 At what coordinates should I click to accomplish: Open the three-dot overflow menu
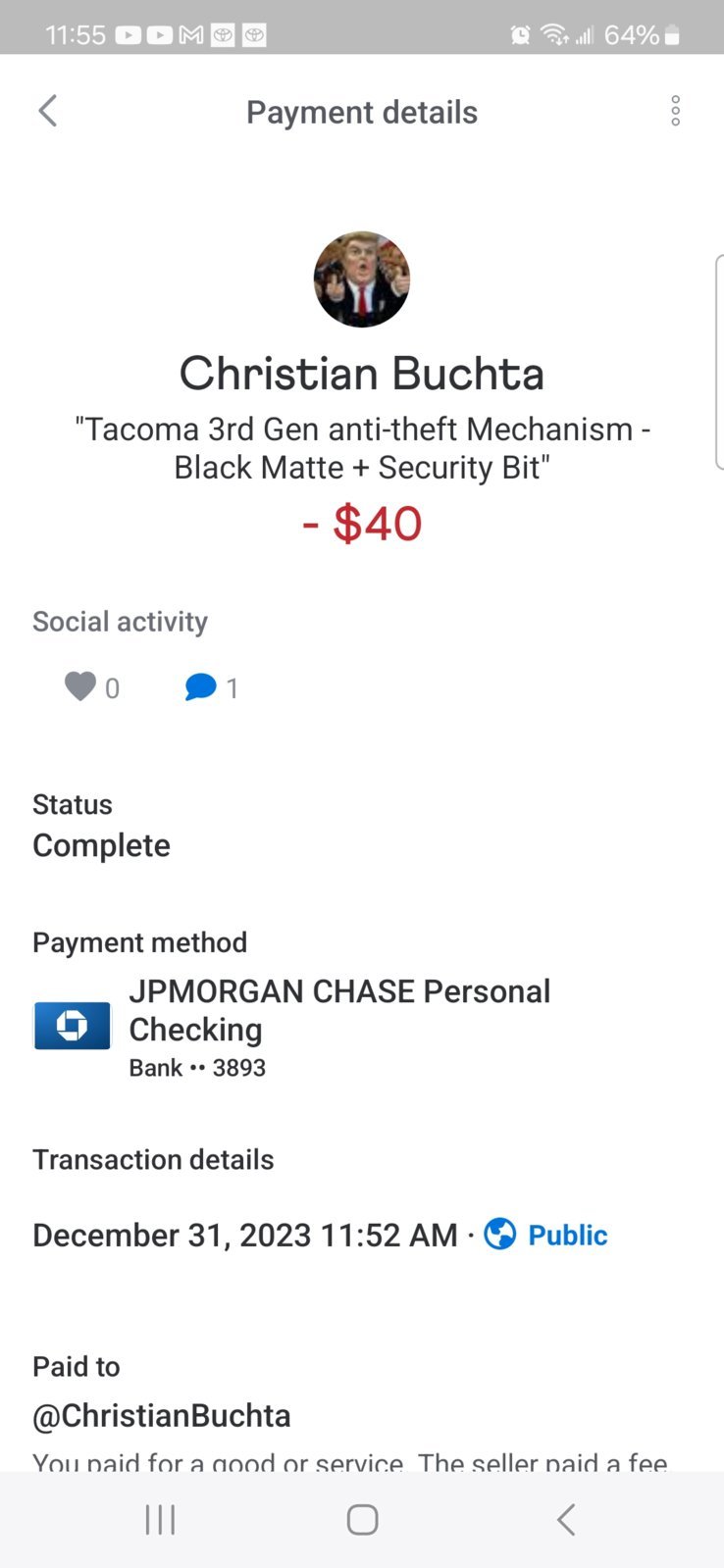675,112
